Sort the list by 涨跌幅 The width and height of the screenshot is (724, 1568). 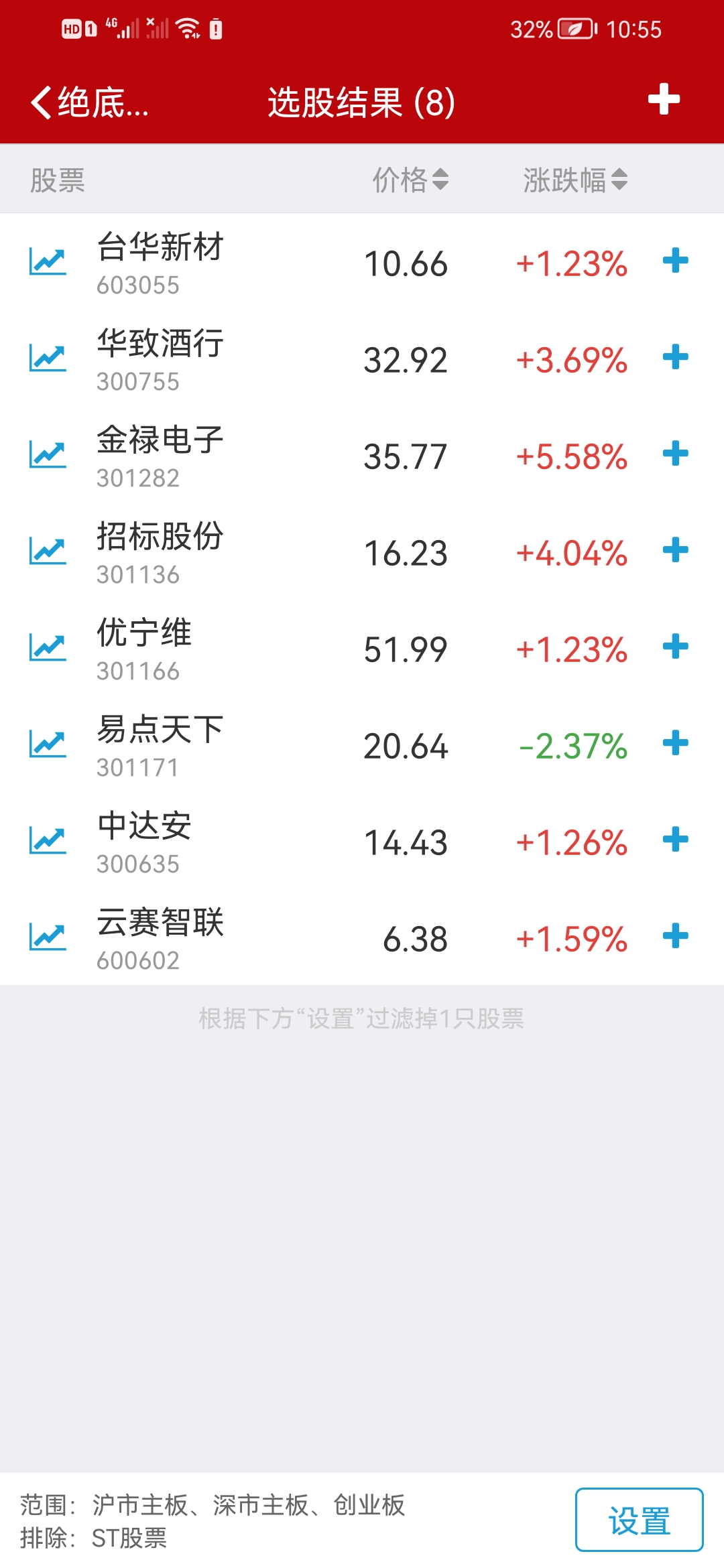575,180
